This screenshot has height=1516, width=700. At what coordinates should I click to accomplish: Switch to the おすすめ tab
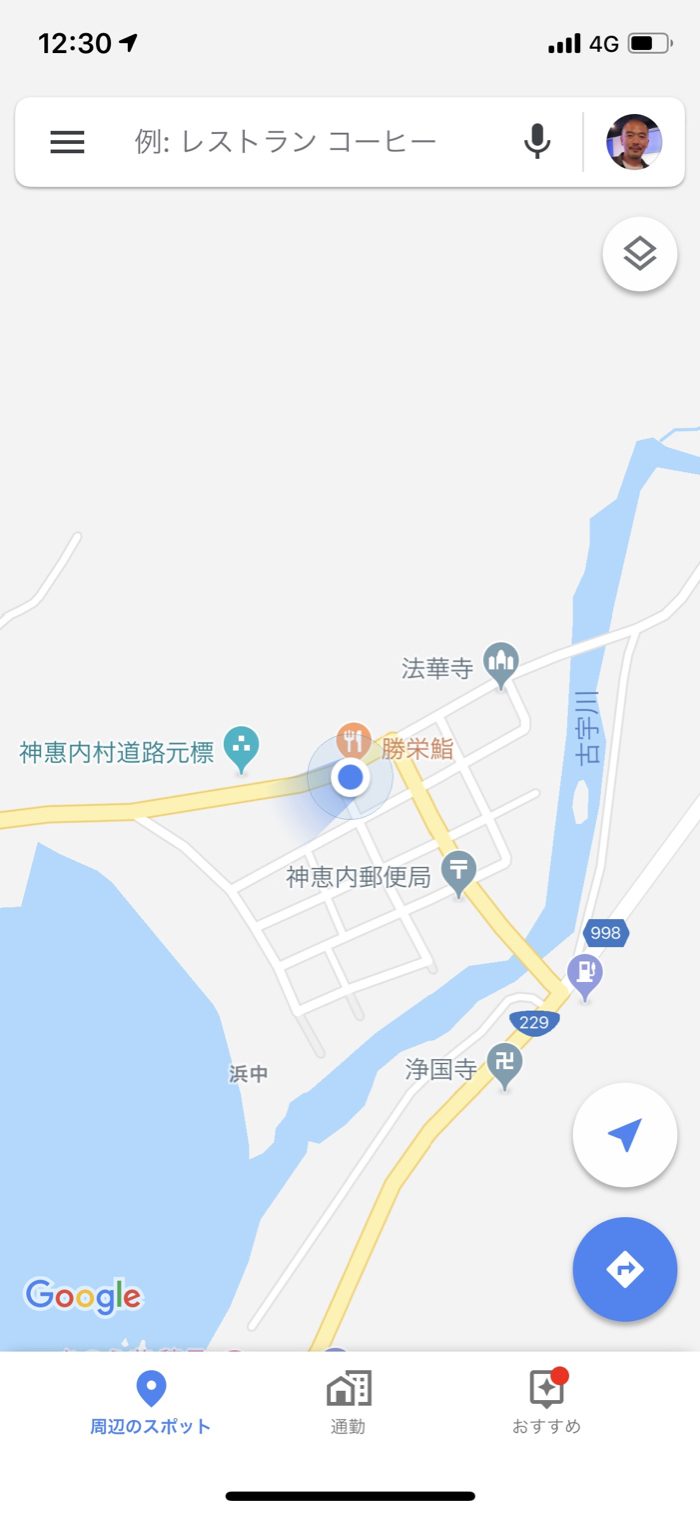tap(546, 1402)
